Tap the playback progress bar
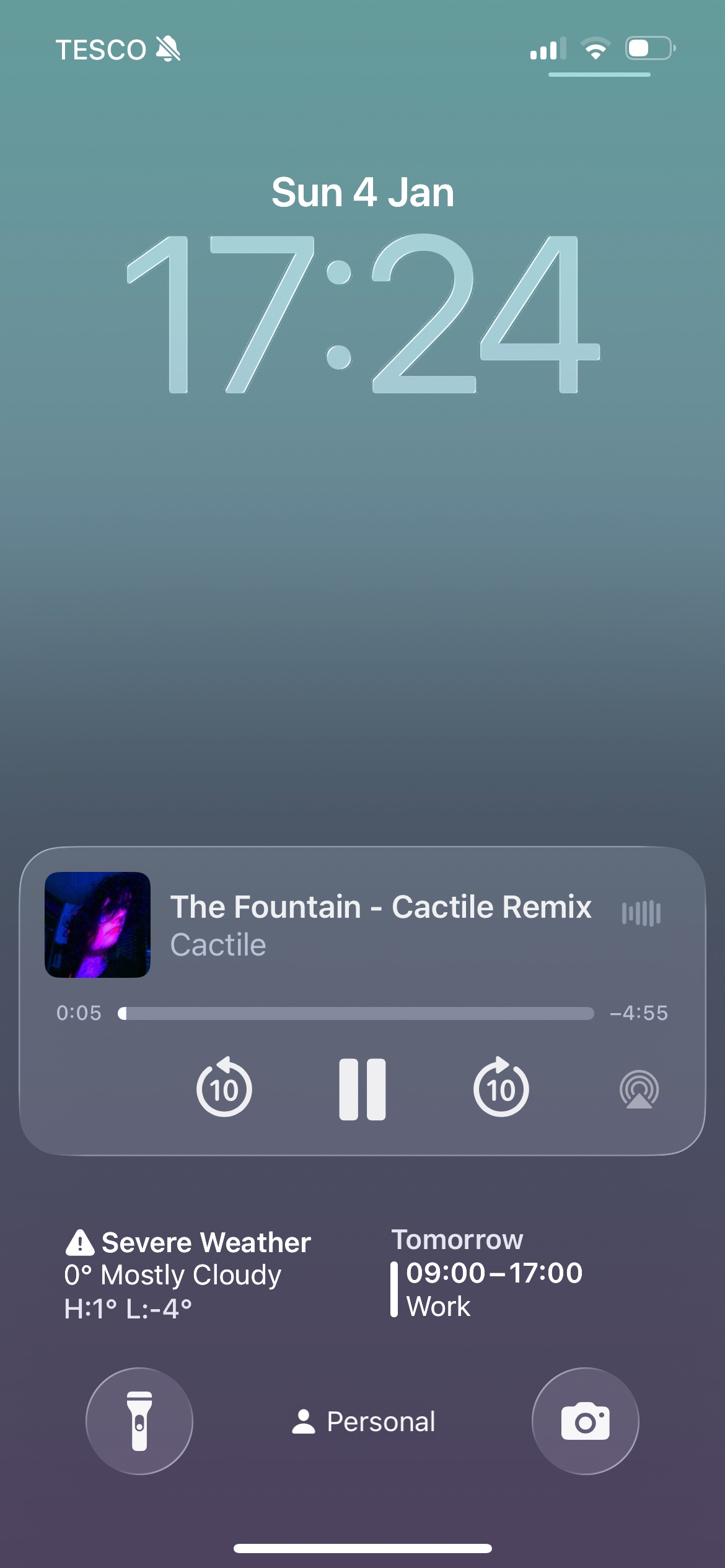725x1568 pixels. [356, 1013]
